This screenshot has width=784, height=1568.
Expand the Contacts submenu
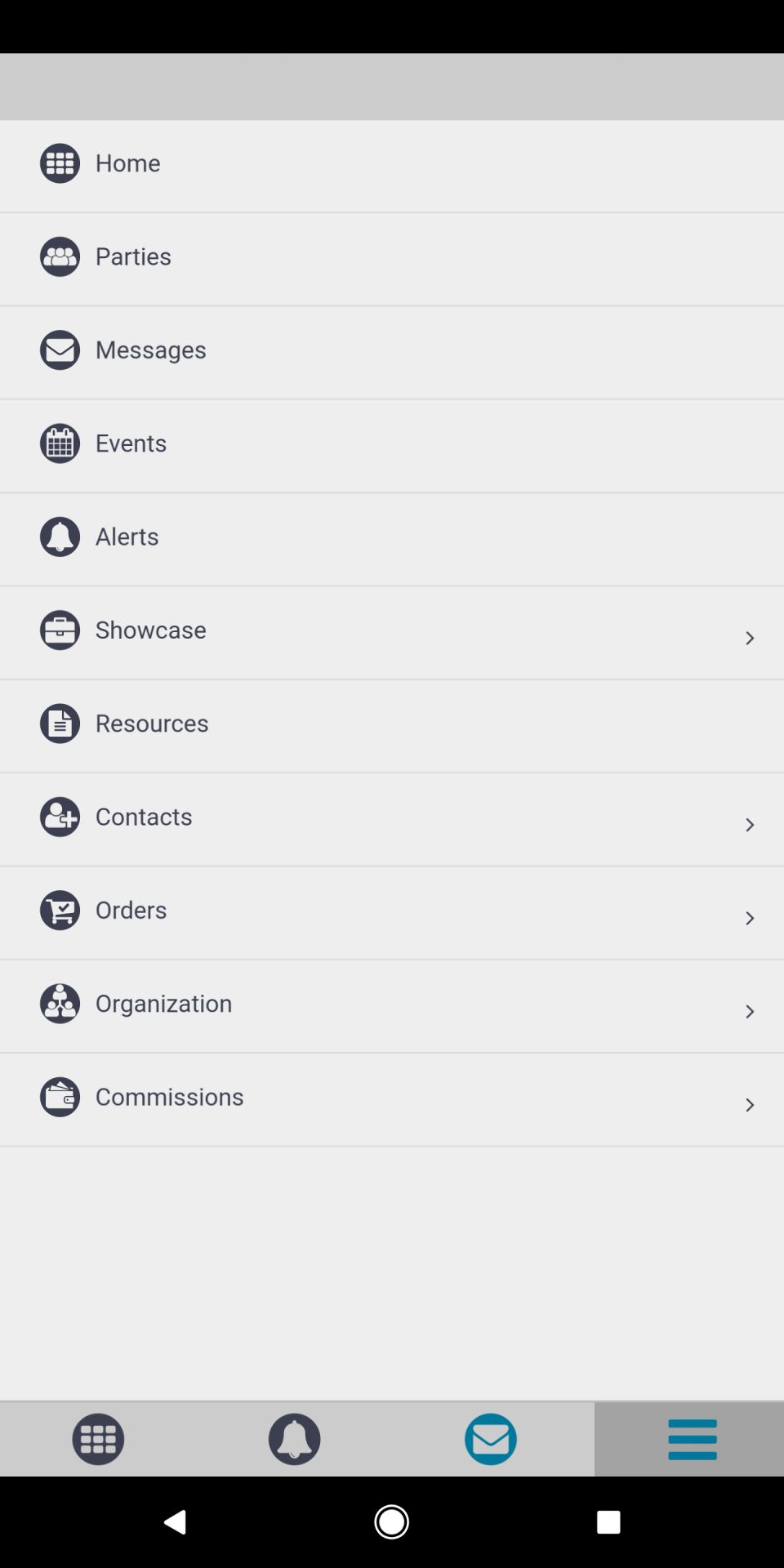750,824
